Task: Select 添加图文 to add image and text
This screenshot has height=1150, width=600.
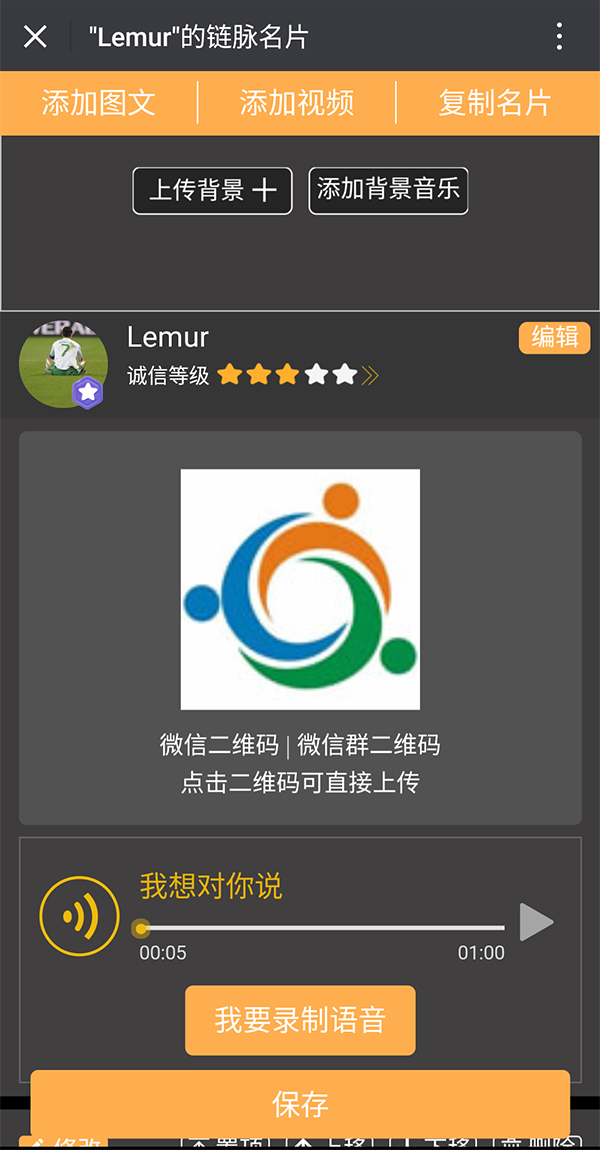Action: [99, 102]
